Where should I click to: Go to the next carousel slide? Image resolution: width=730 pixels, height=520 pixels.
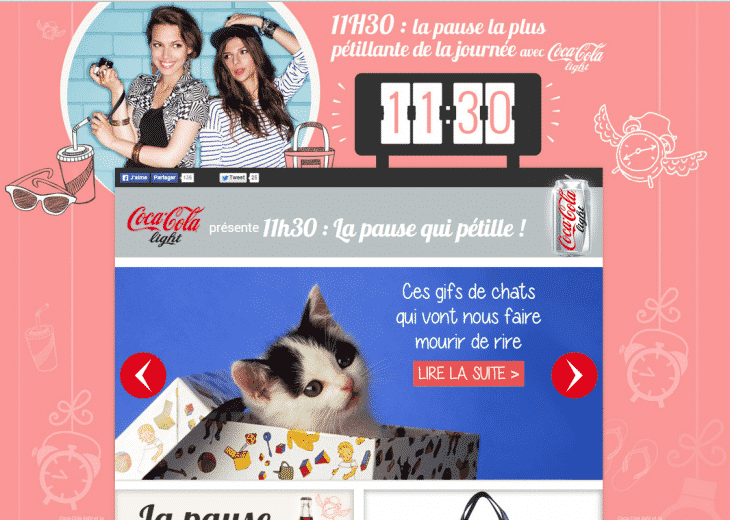tap(574, 375)
